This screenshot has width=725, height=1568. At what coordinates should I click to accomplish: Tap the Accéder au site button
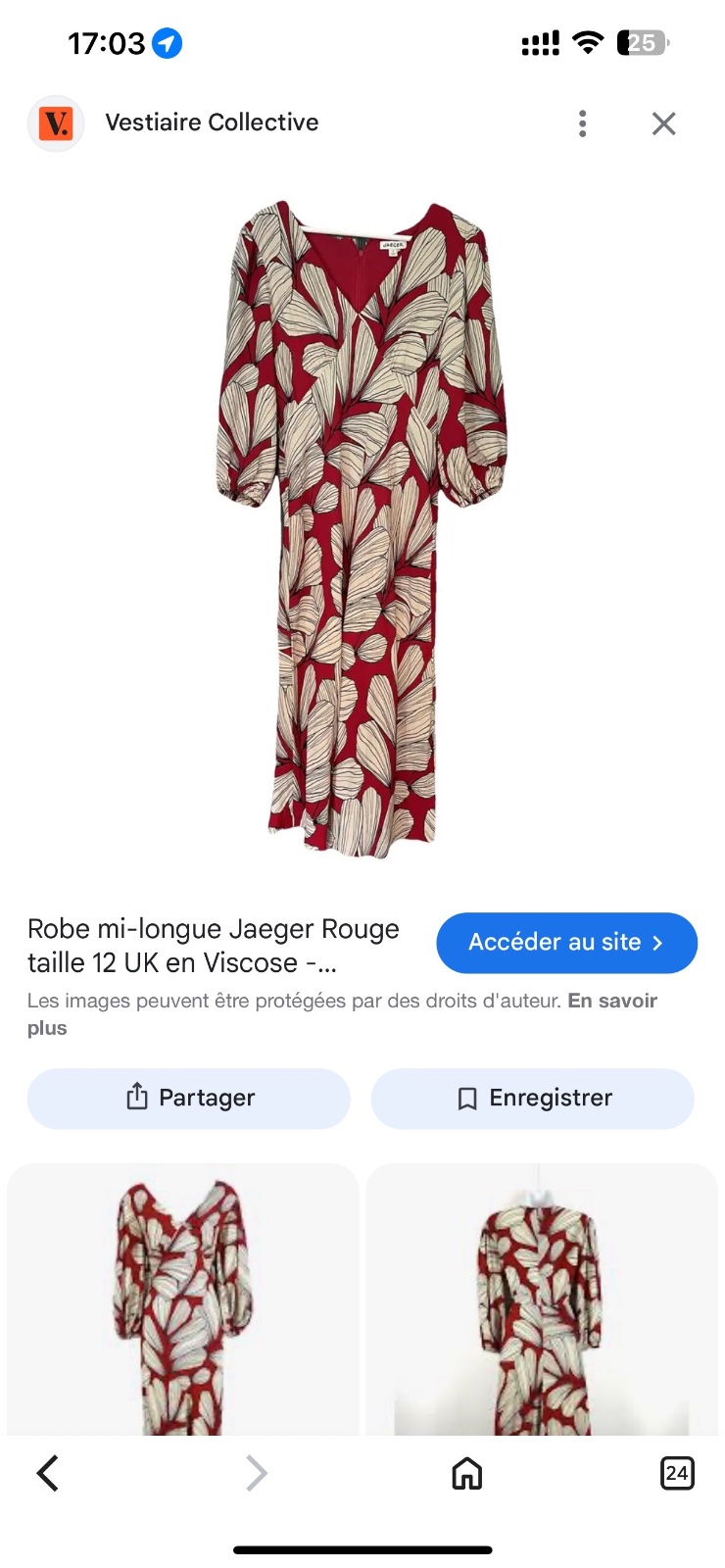pos(566,943)
